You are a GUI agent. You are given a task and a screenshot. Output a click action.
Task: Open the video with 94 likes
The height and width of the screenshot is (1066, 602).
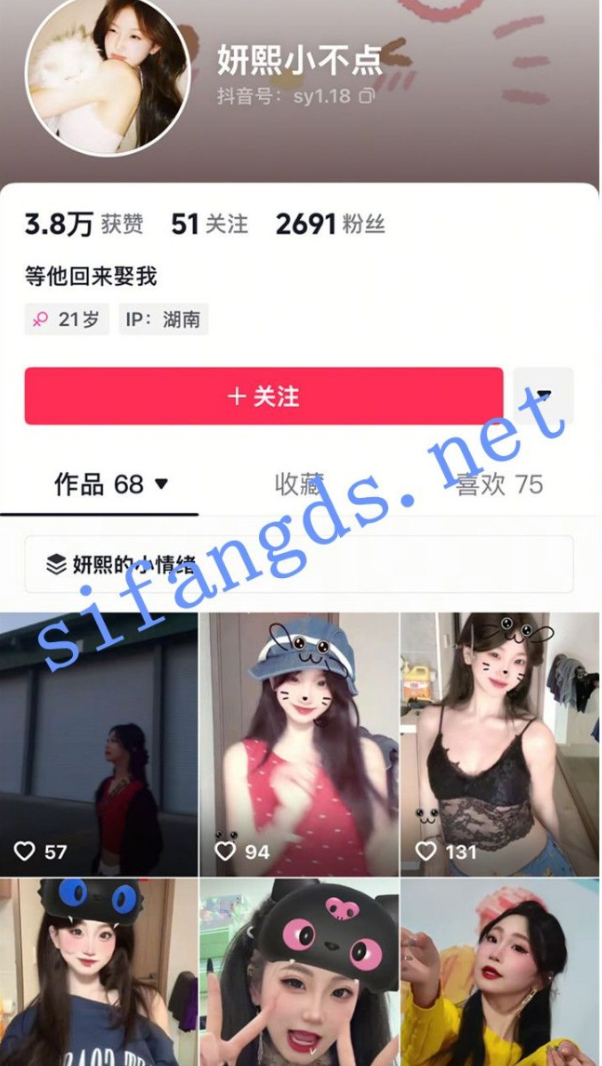(x=299, y=744)
